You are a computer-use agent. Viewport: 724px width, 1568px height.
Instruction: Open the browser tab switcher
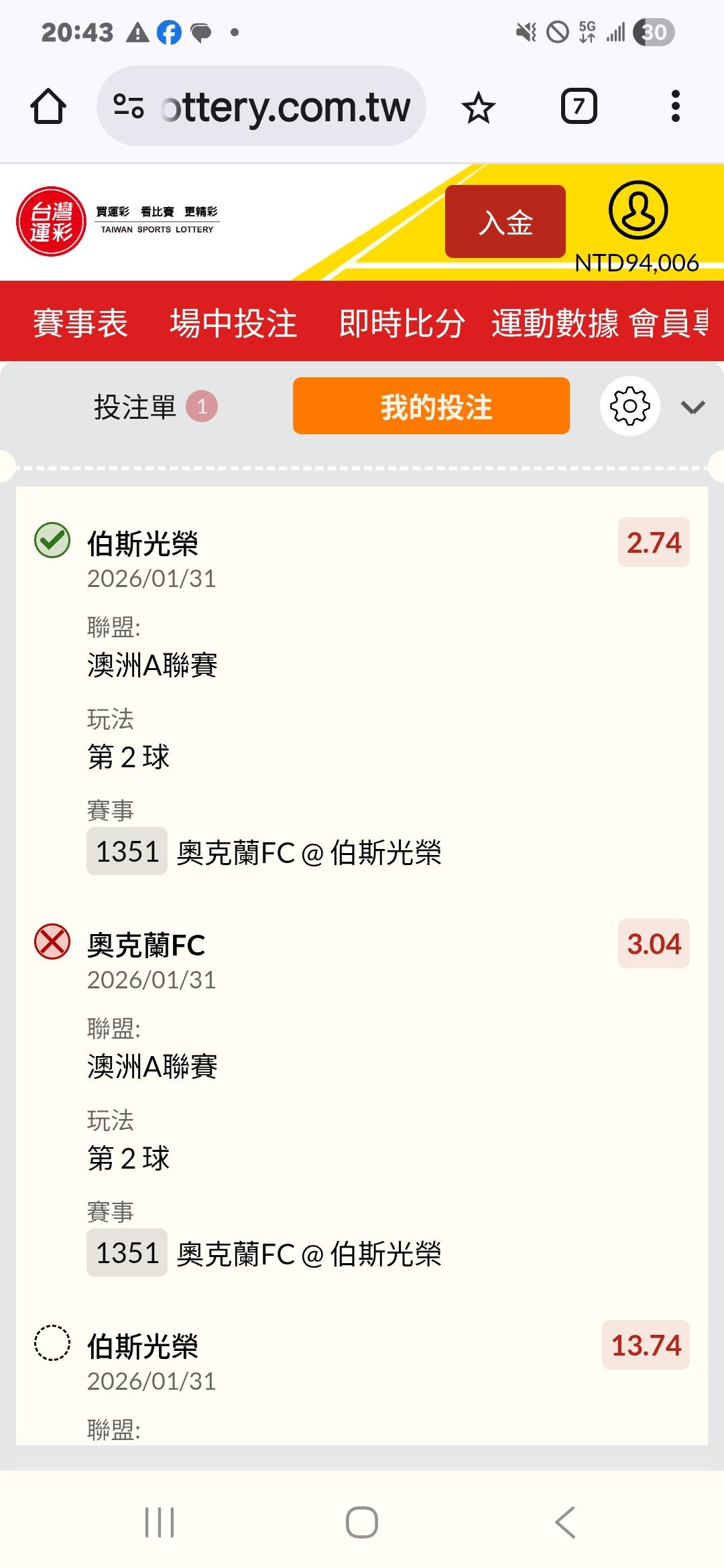click(579, 107)
